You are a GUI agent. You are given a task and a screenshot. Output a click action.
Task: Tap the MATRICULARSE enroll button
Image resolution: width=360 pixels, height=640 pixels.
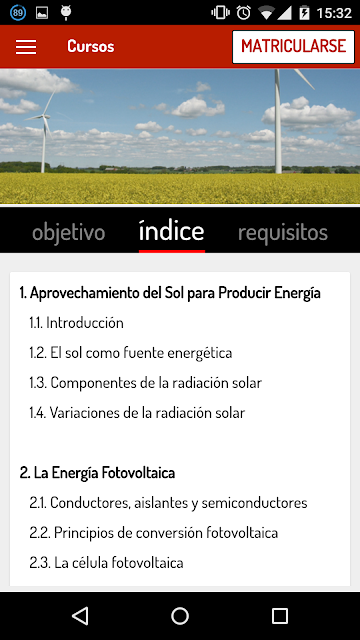[293, 47]
